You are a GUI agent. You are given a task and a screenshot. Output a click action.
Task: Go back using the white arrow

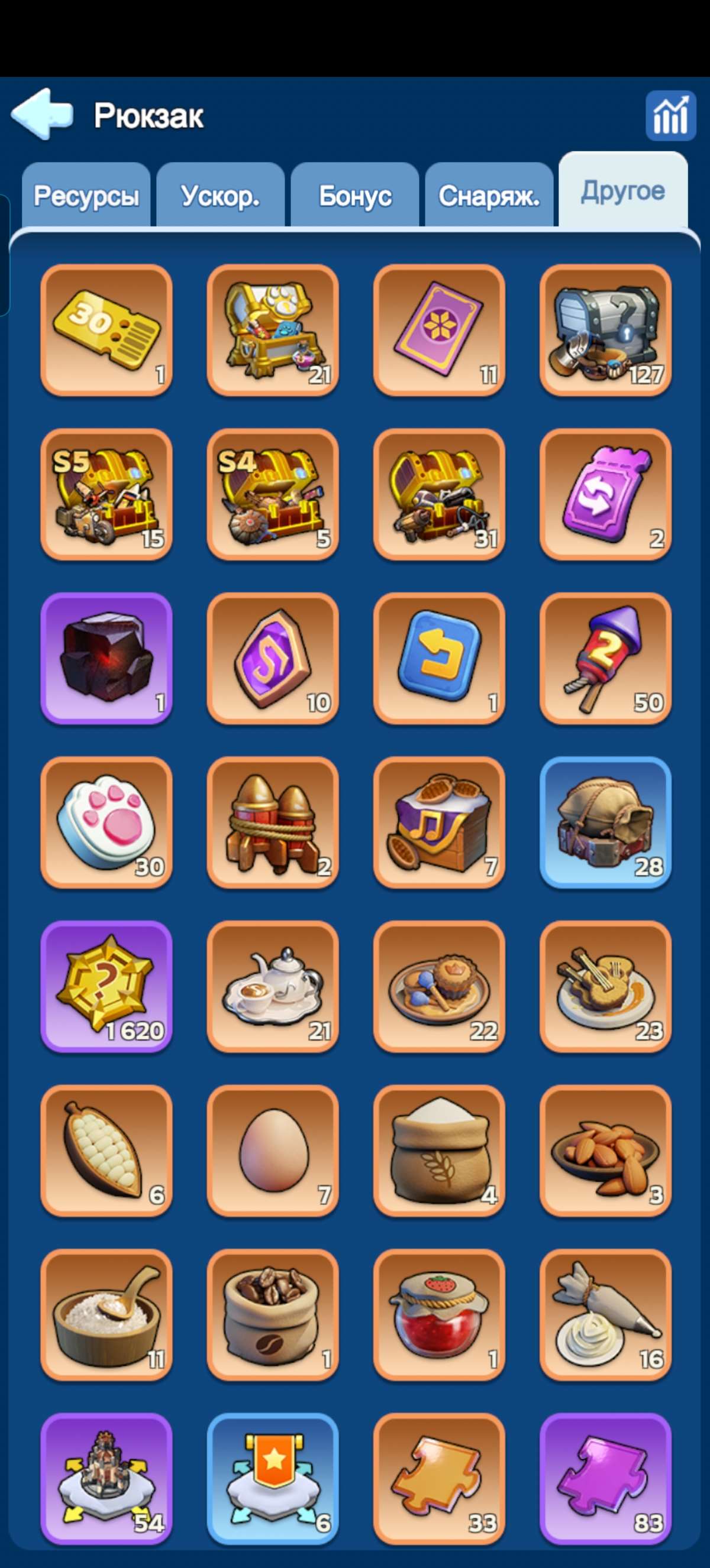point(41,115)
